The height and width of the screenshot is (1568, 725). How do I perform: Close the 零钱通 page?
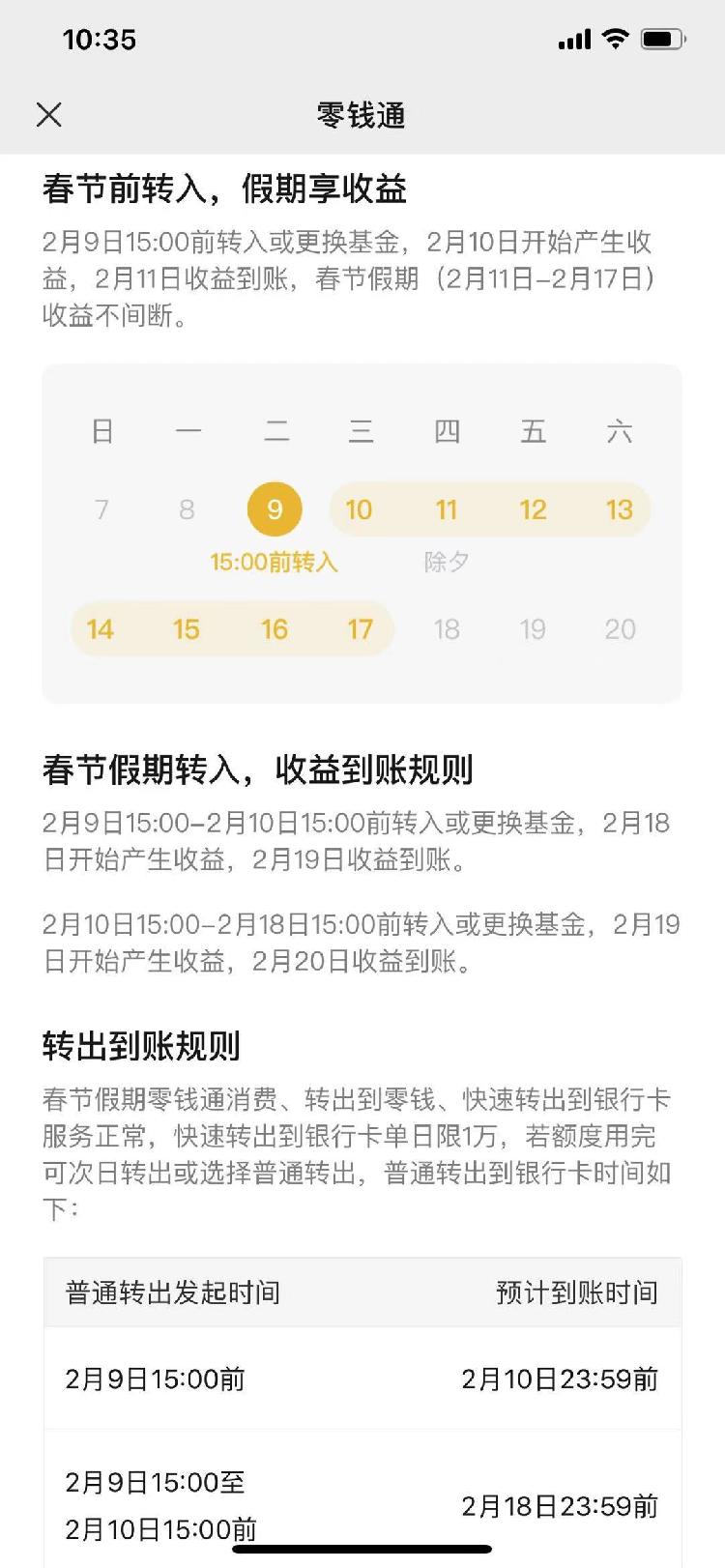49,115
